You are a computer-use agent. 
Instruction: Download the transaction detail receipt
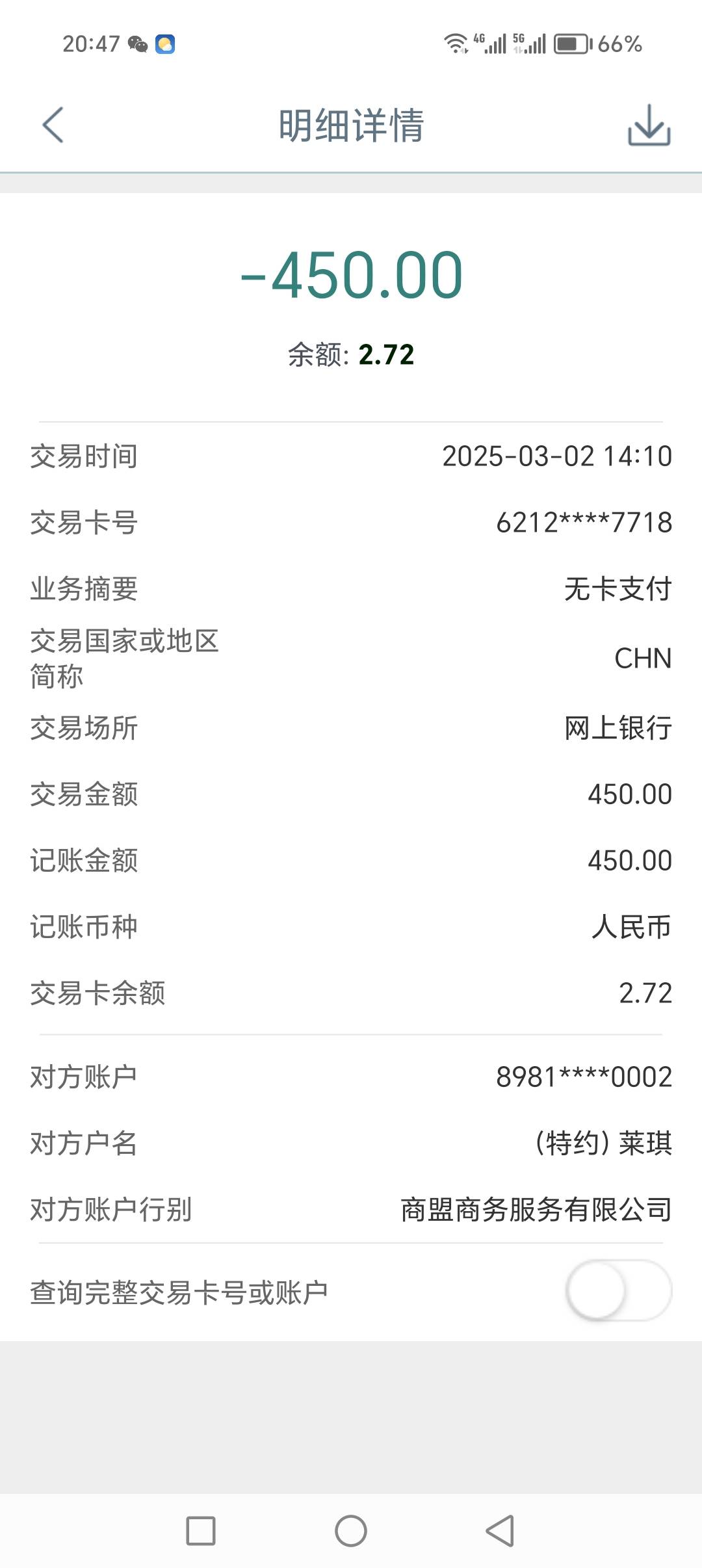pyautogui.click(x=649, y=125)
